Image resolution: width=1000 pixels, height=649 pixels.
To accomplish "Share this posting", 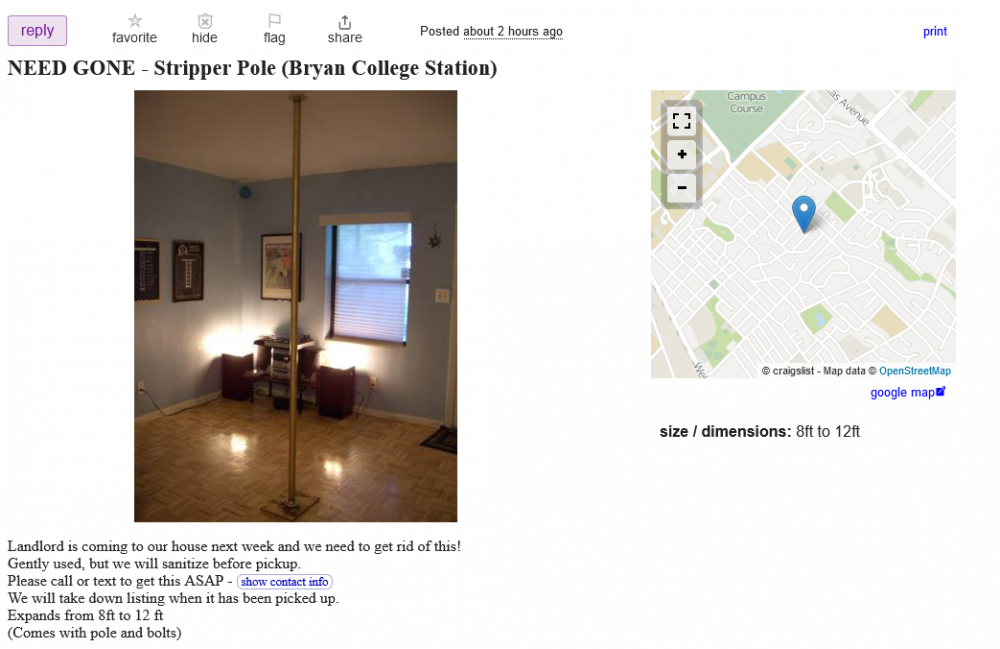I will [344, 29].
